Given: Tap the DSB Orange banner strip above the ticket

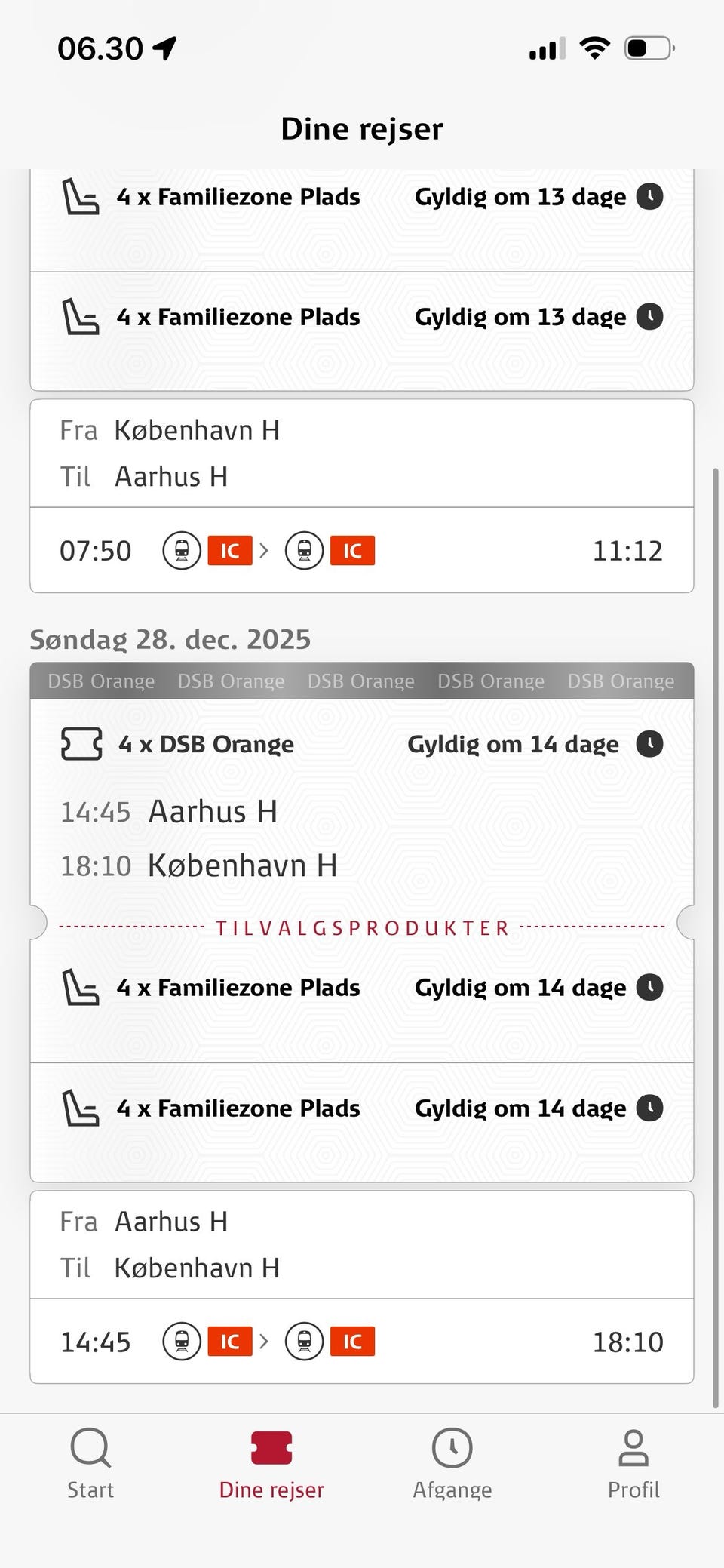Looking at the screenshot, I should [362, 680].
